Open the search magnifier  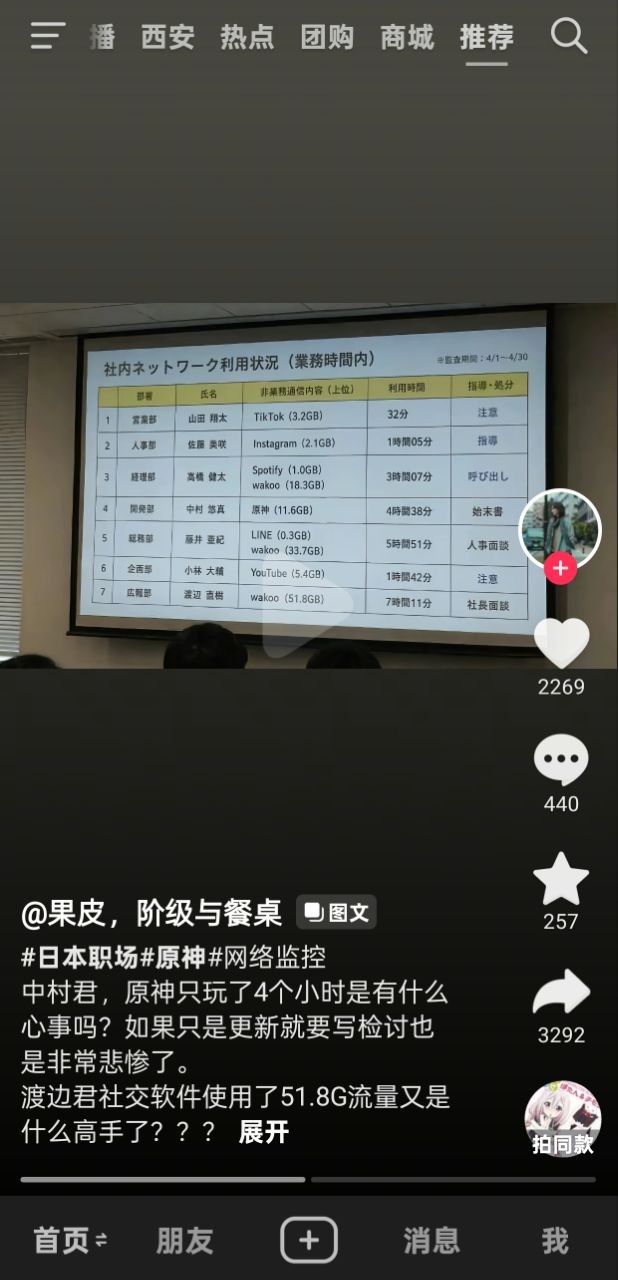569,37
